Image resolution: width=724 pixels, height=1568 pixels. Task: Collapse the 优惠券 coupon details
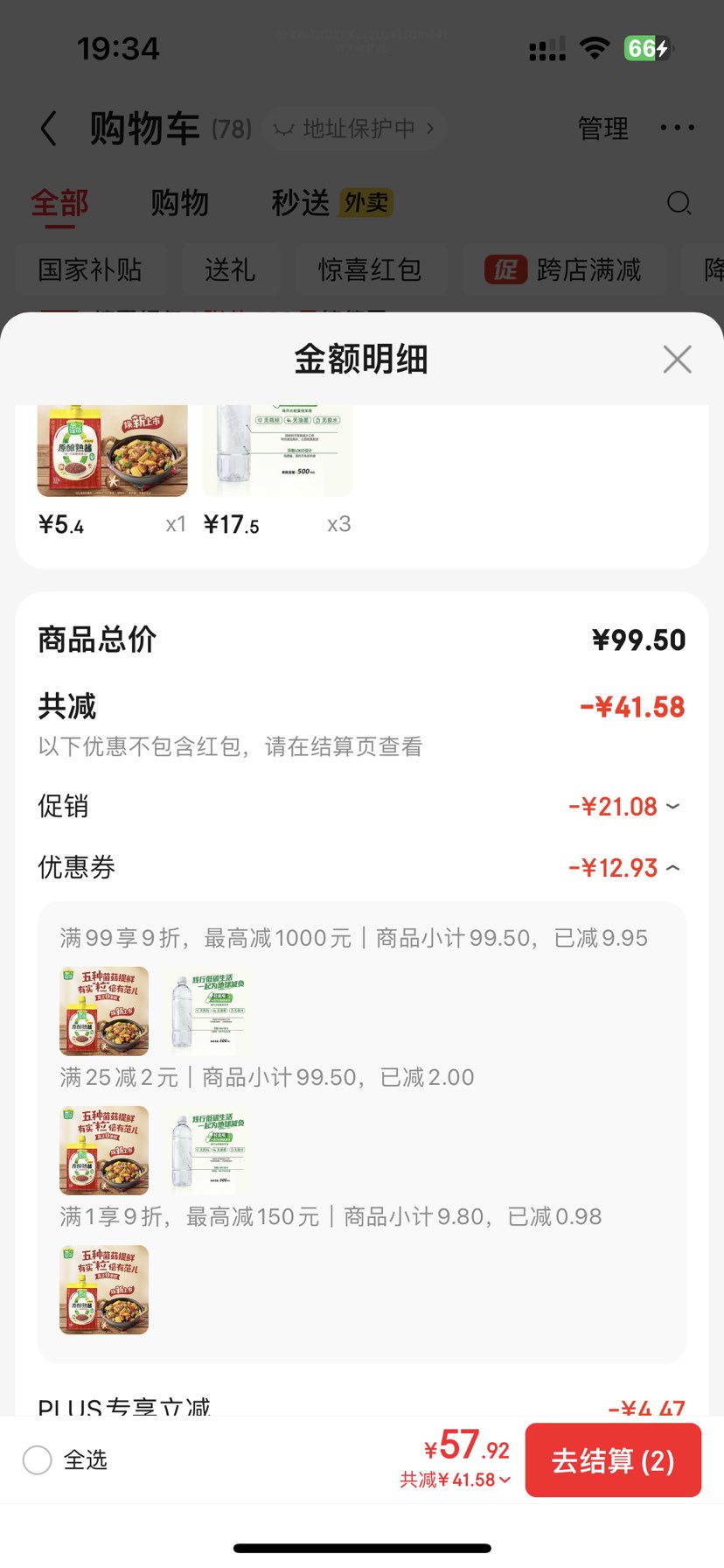point(672,867)
